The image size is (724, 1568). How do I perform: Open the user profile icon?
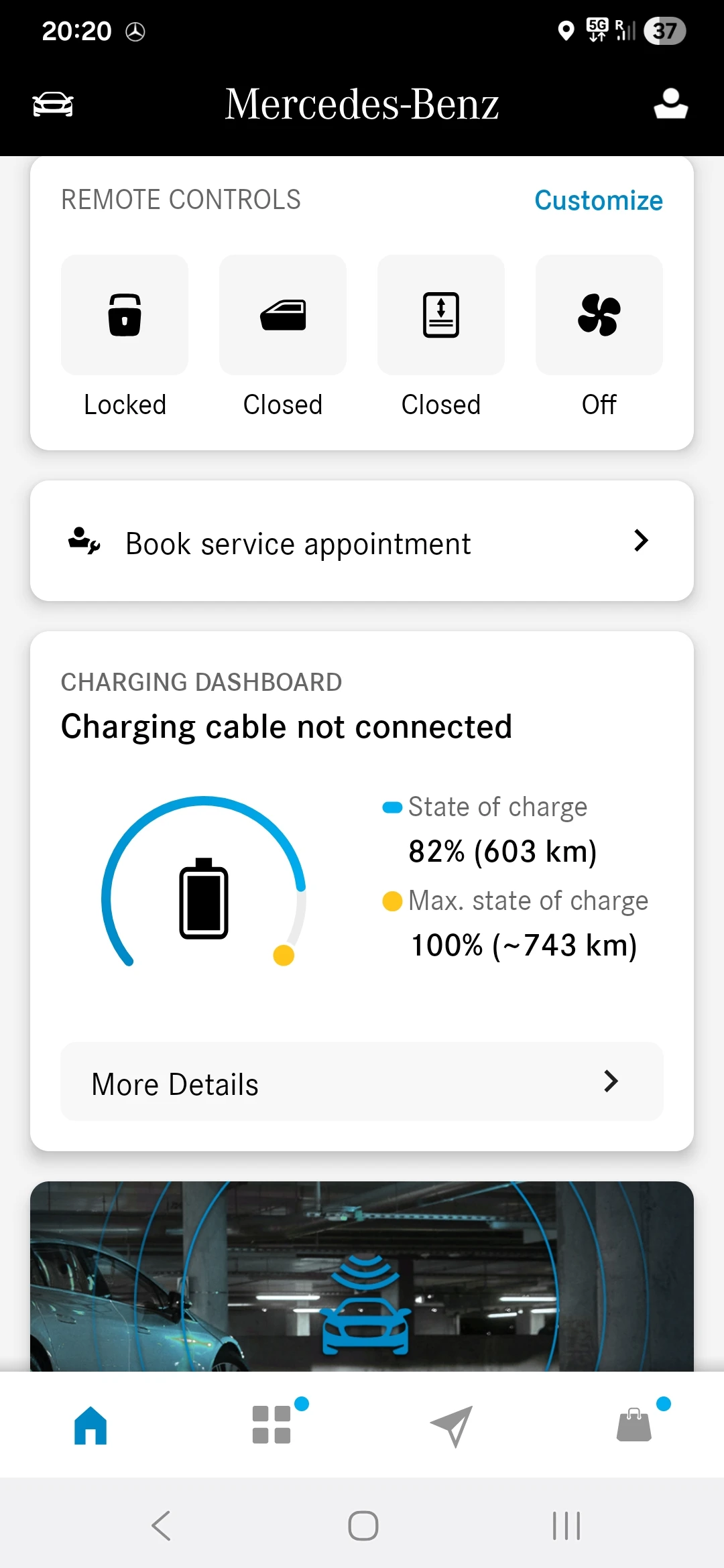click(670, 104)
